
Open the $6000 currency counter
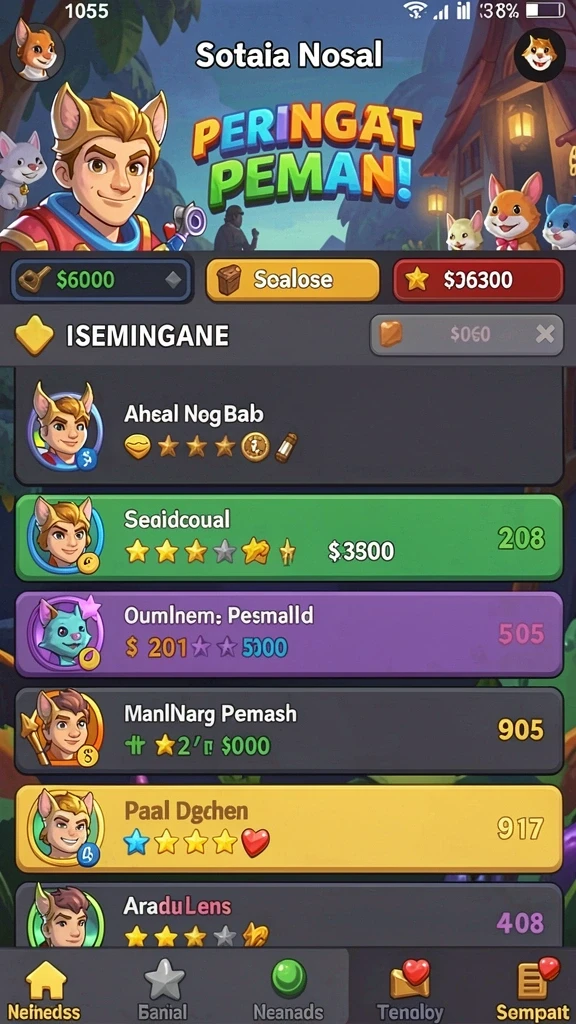coord(102,280)
